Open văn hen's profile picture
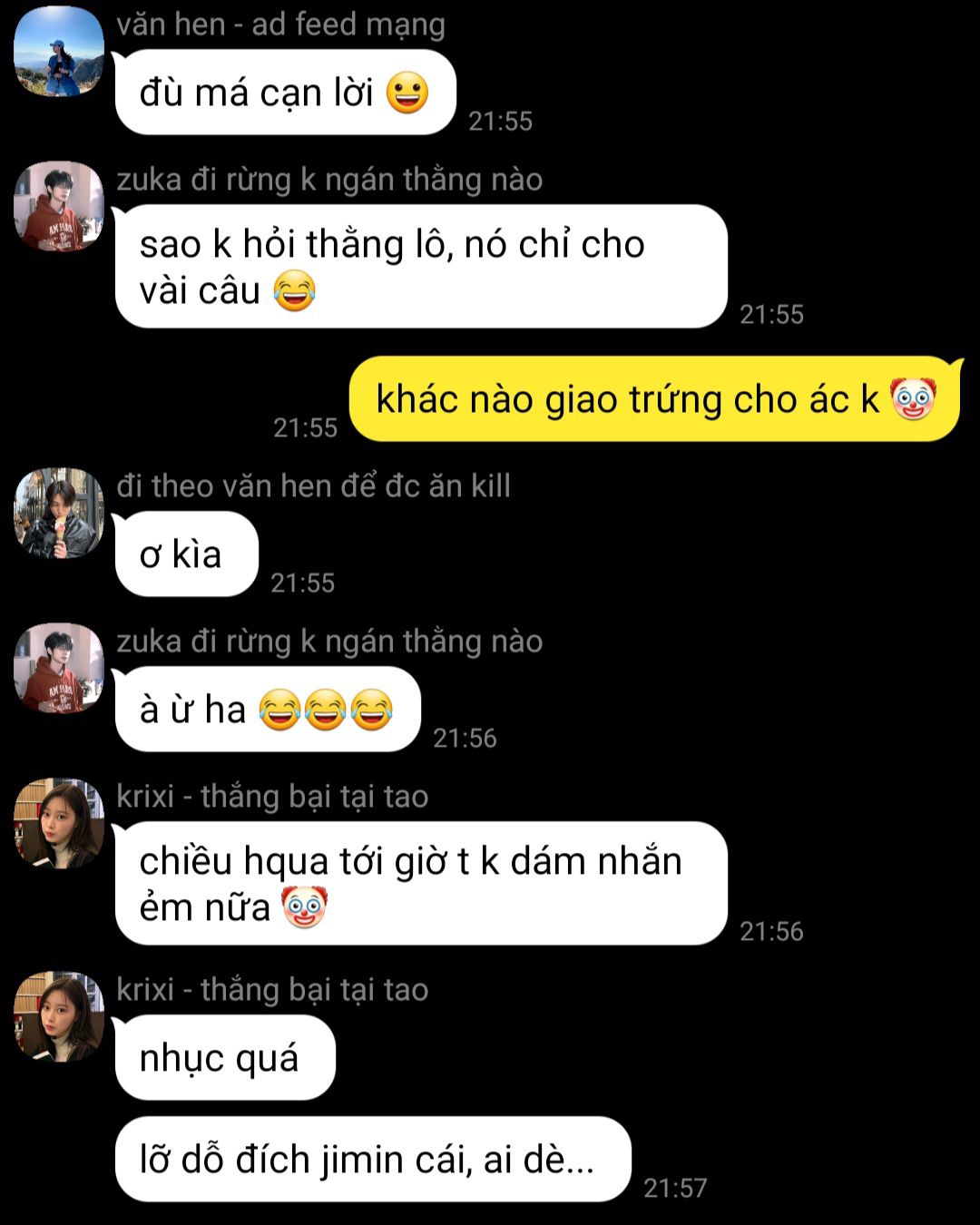This screenshot has width=980, height=1225. coord(59,52)
